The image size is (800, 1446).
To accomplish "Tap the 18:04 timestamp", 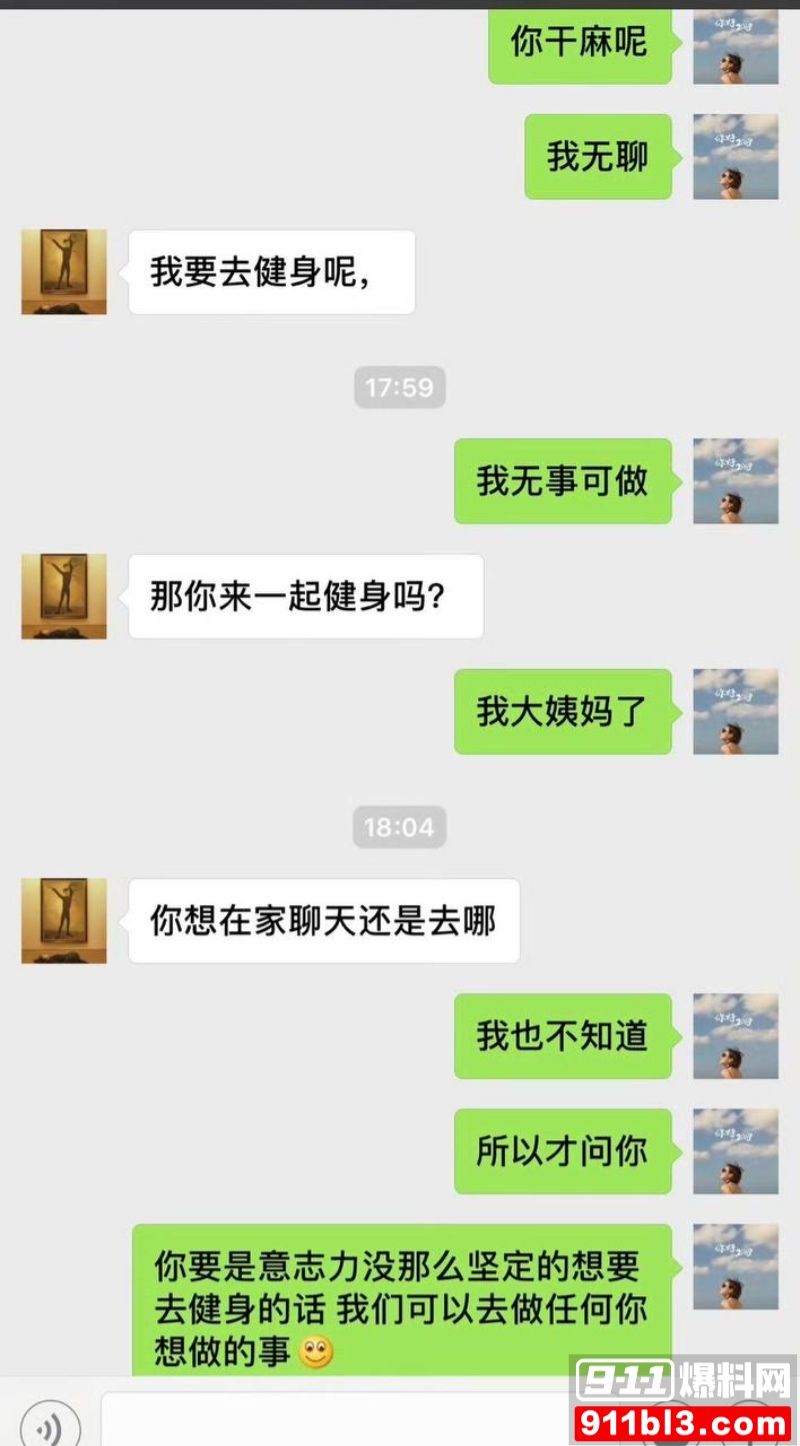I will pos(400,827).
